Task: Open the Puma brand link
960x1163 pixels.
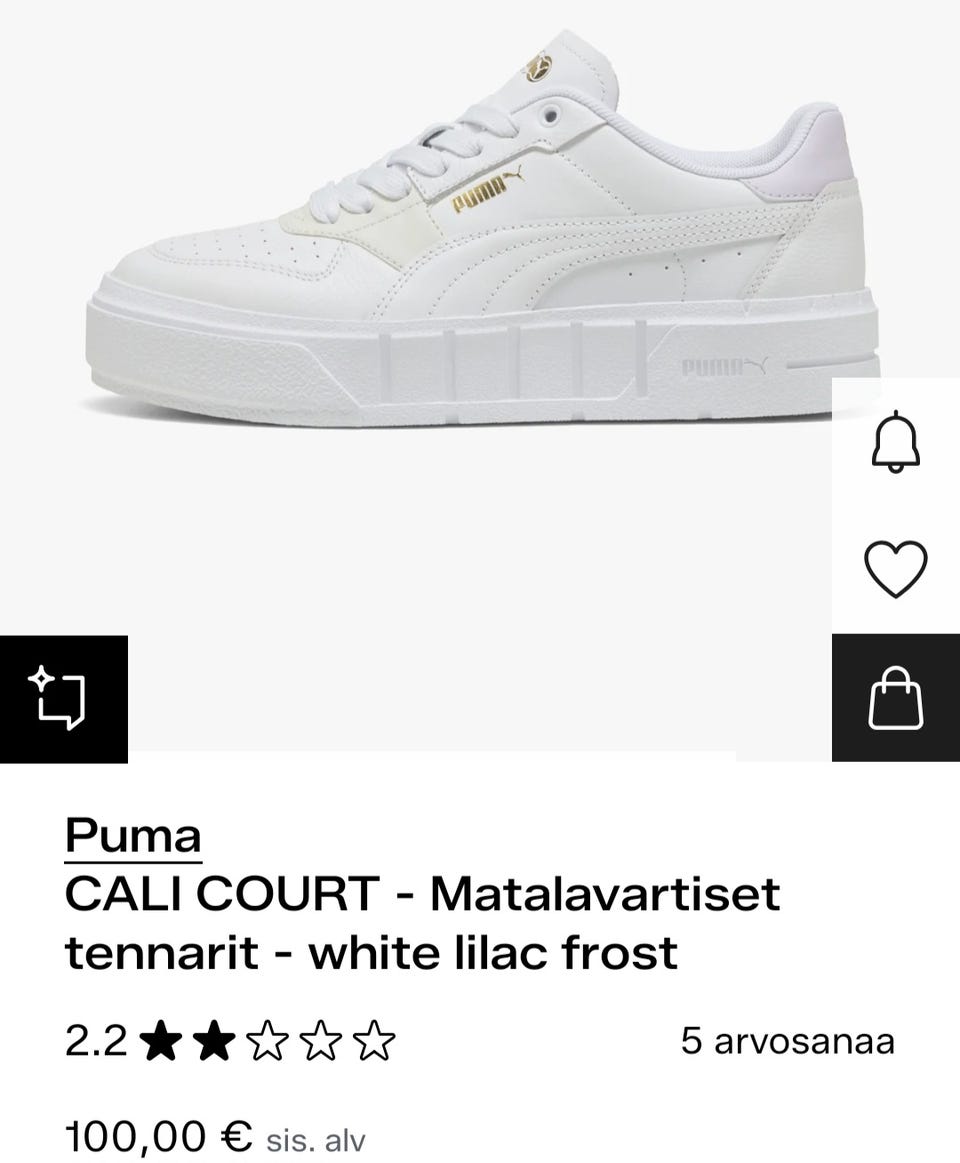Action: coord(133,835)
